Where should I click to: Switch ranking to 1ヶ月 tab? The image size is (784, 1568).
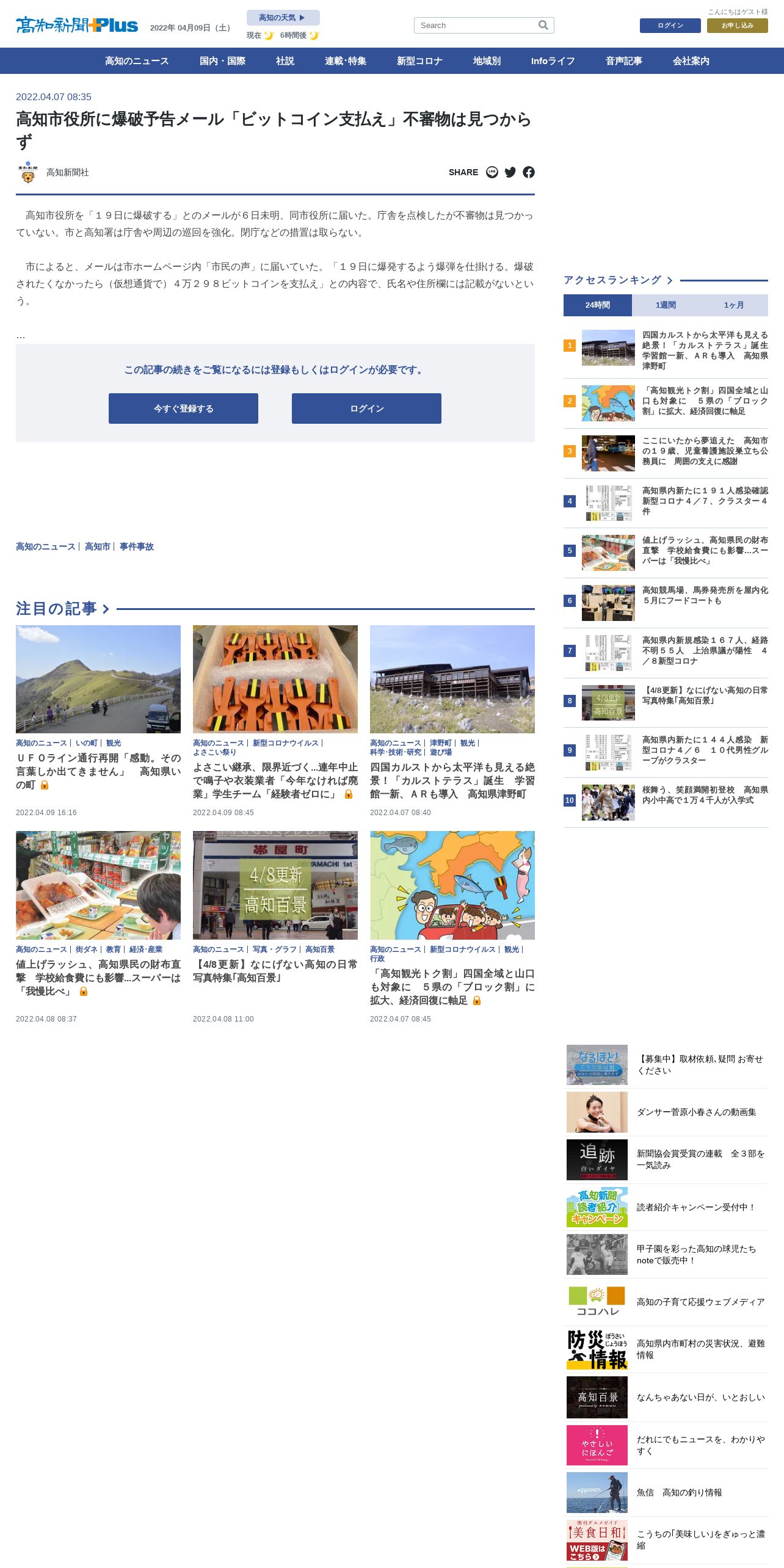[733, 305]
